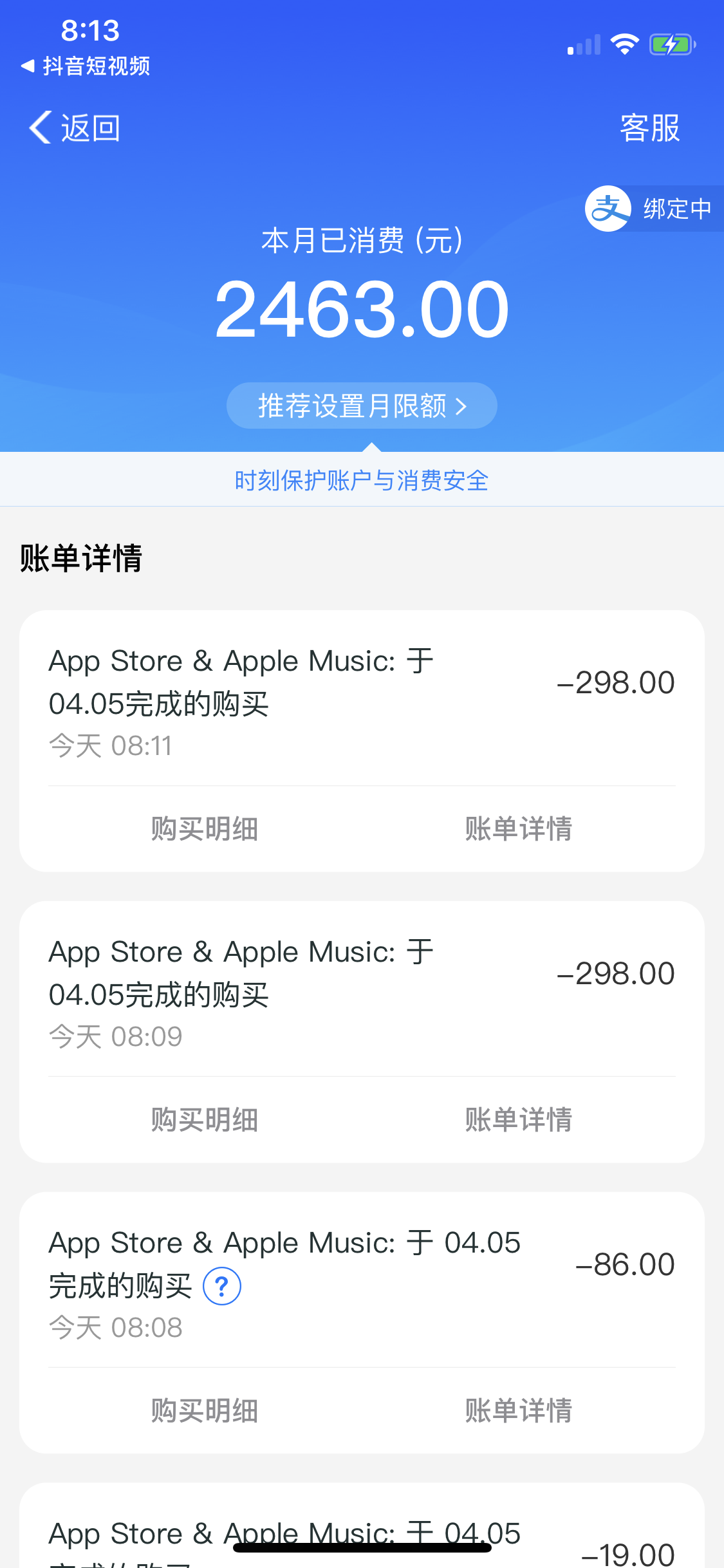Go back using the 返回 button
Image resolution: width=724 pixels, height=1568 pixels.
click(x=75, y=127)
